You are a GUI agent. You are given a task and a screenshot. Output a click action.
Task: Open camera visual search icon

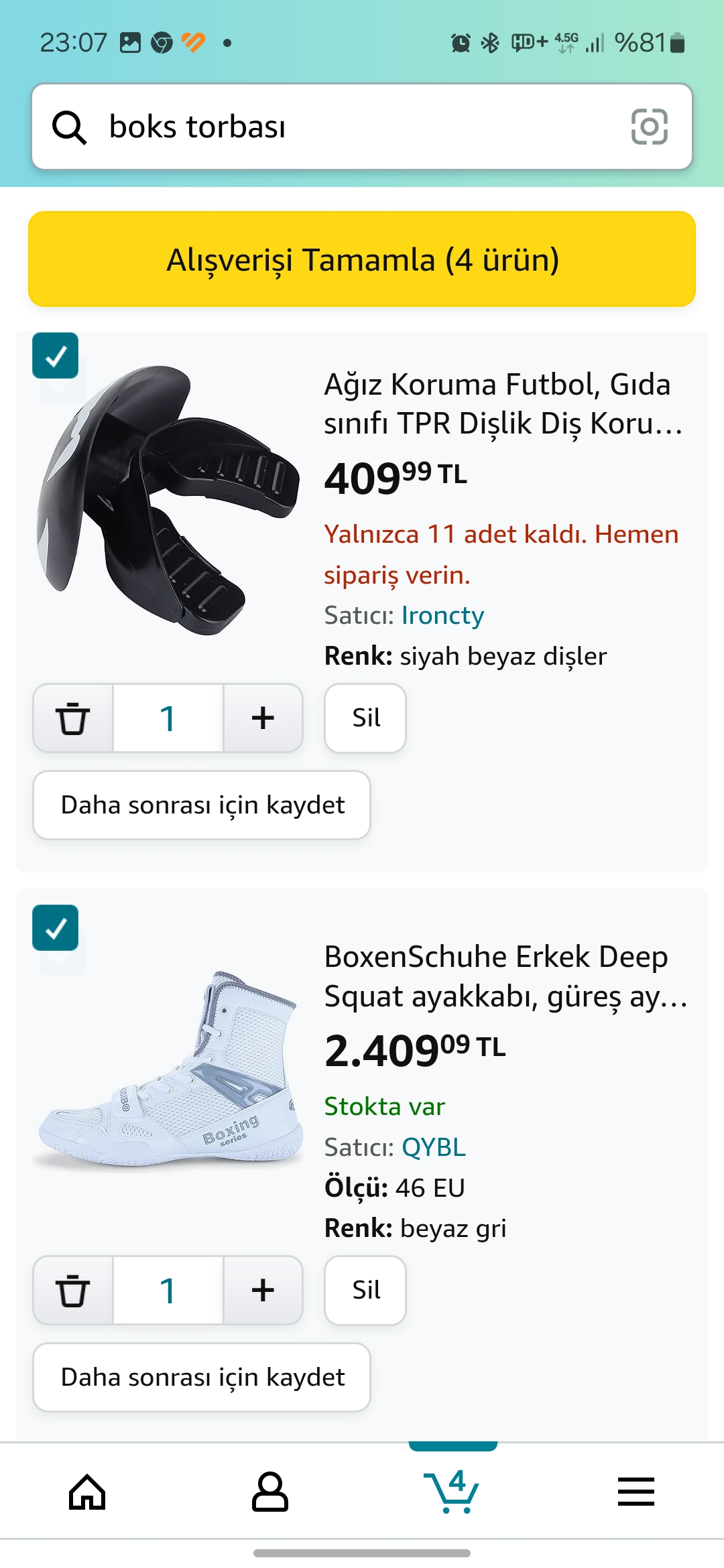[649, 127]
